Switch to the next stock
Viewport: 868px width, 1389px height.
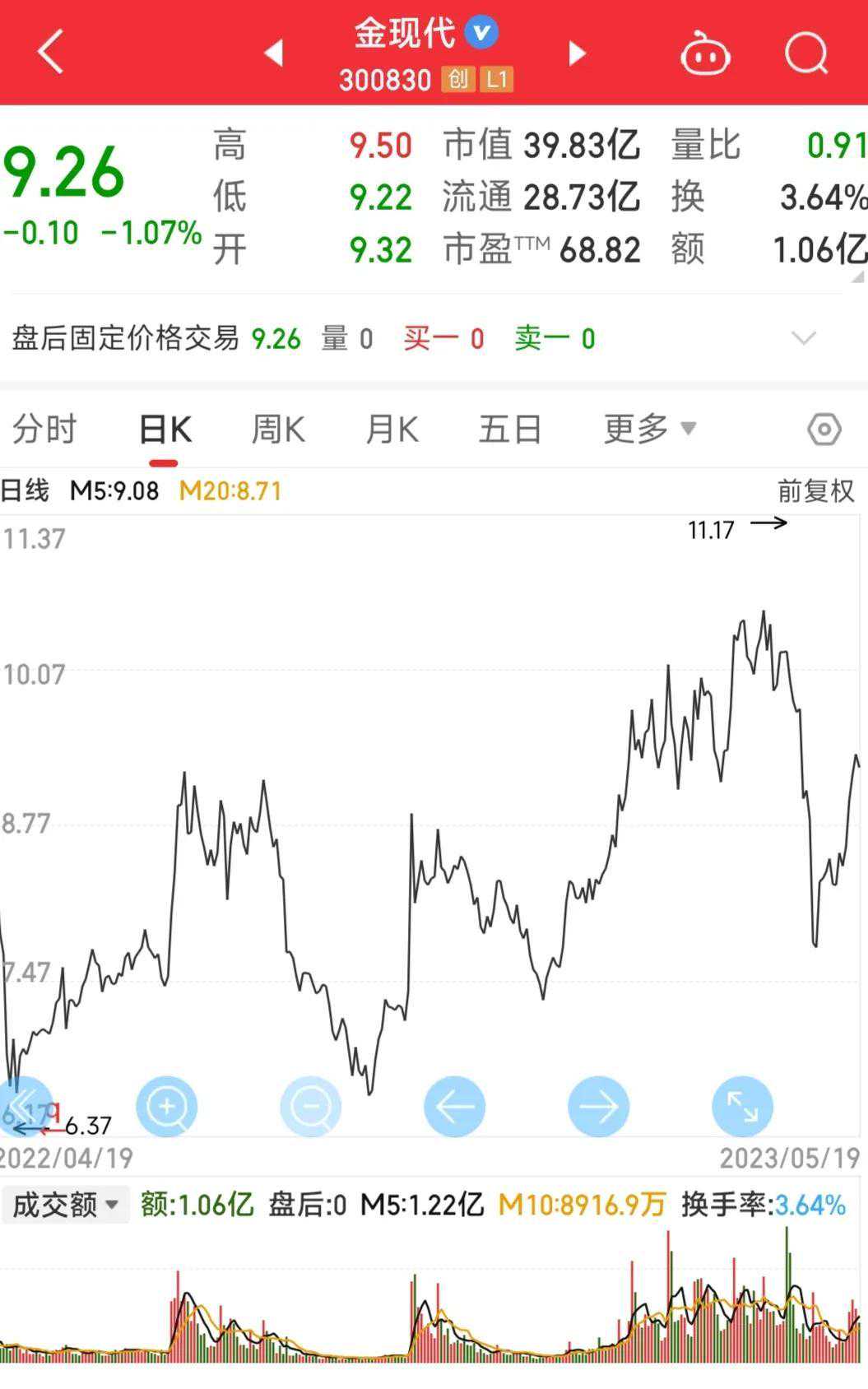coord(578,53)
